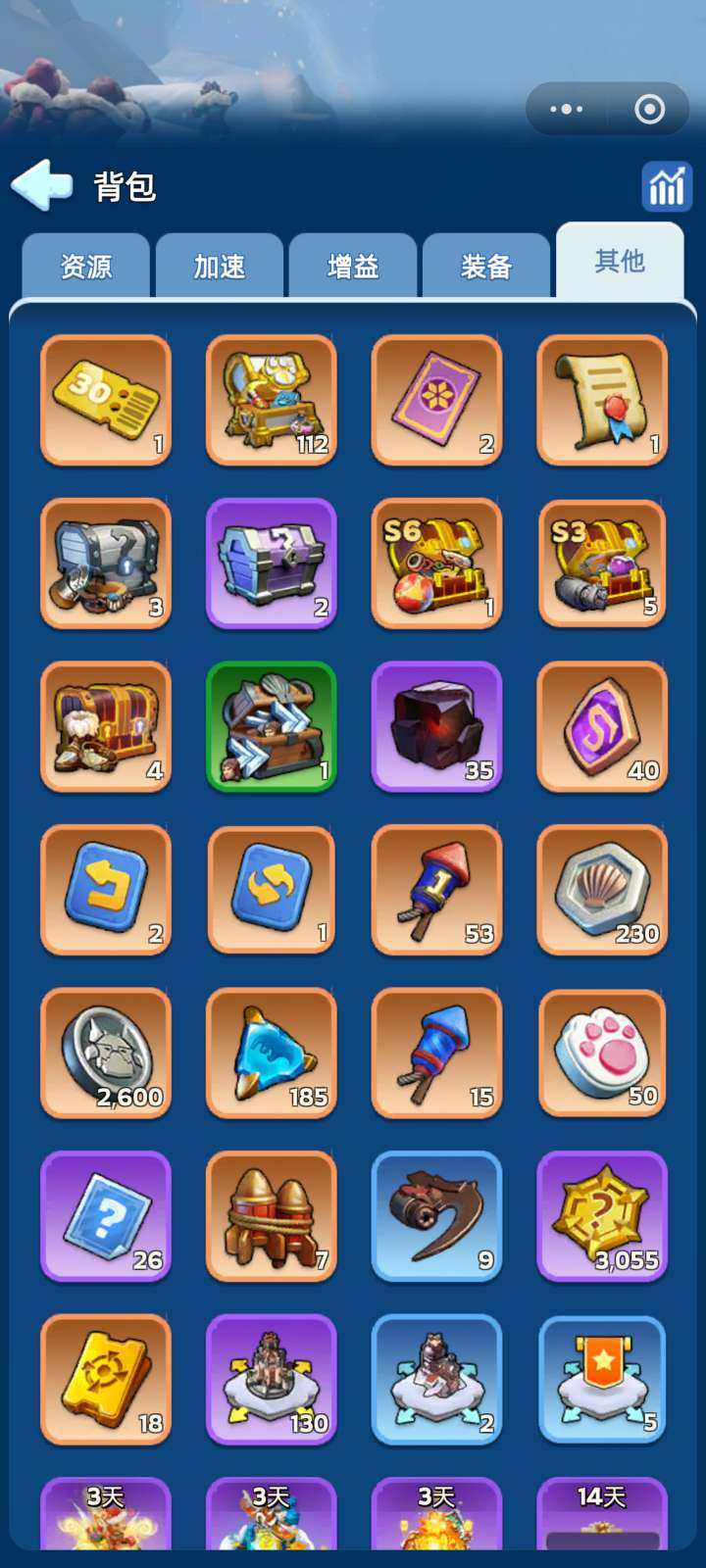Select the blue crystal item with 185
This screenshot has width=706, height=1568.
pyautogui.click(x=272, y=1053)
